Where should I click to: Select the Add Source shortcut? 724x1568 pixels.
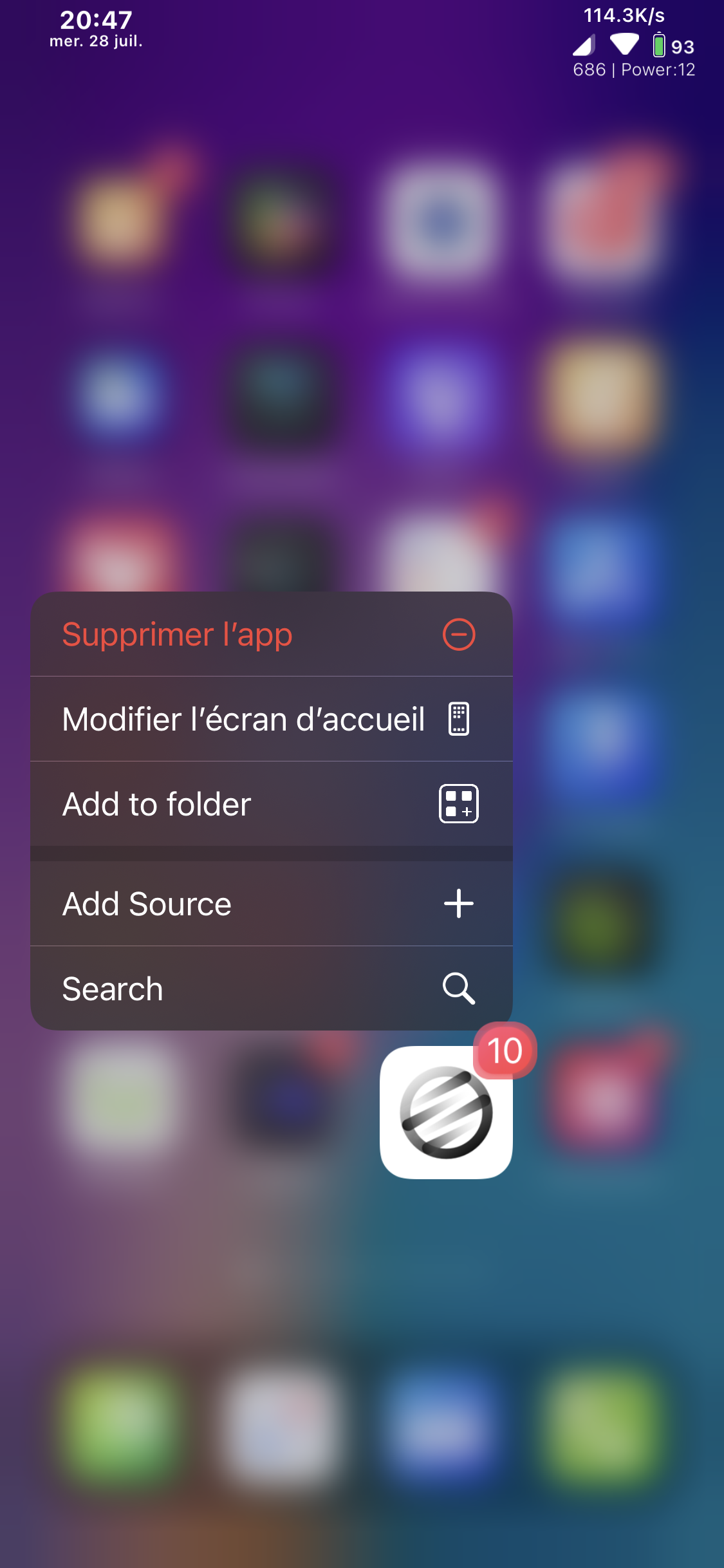pyautogui.click(x=271, y=904)
